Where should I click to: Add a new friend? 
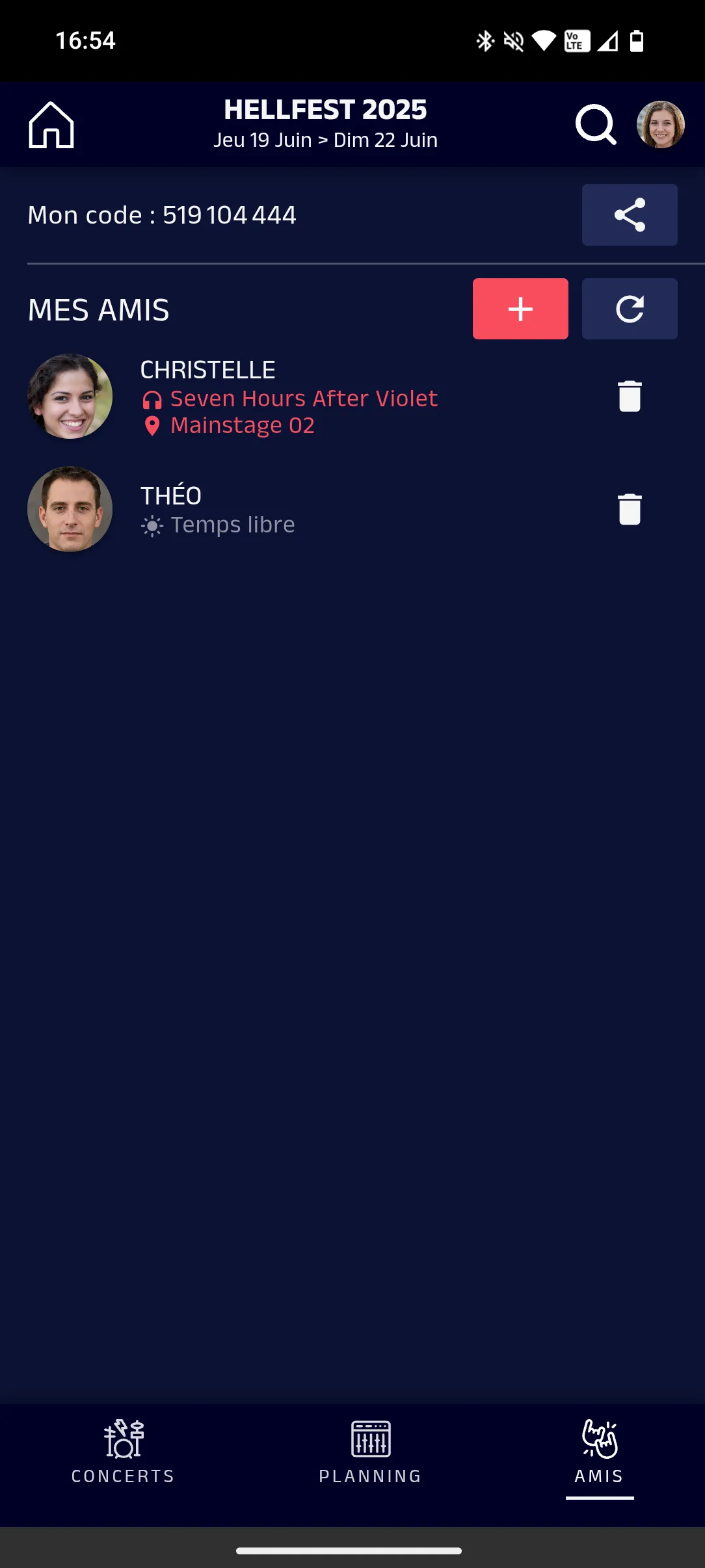[520, 309]
